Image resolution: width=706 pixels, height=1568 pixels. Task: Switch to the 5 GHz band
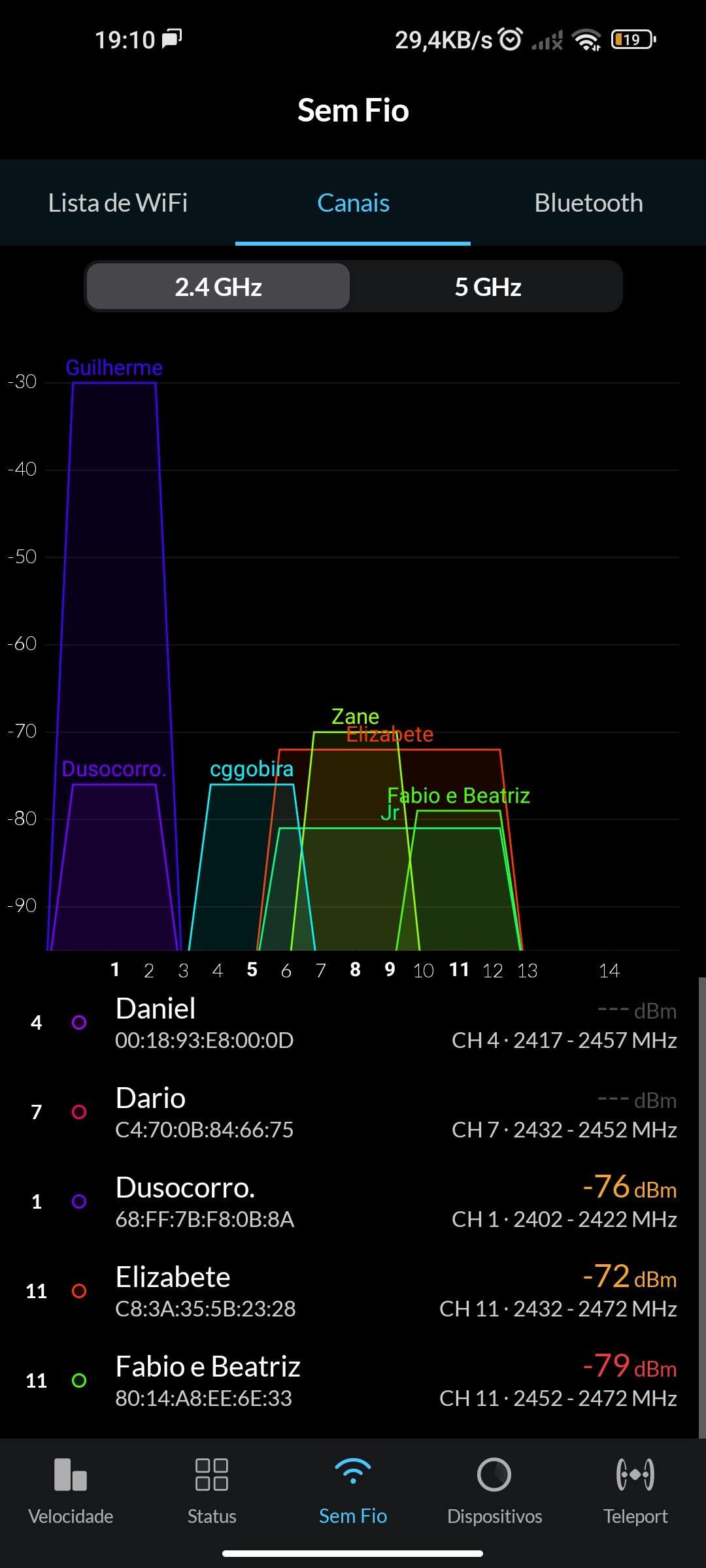click(x=488, y=287)
